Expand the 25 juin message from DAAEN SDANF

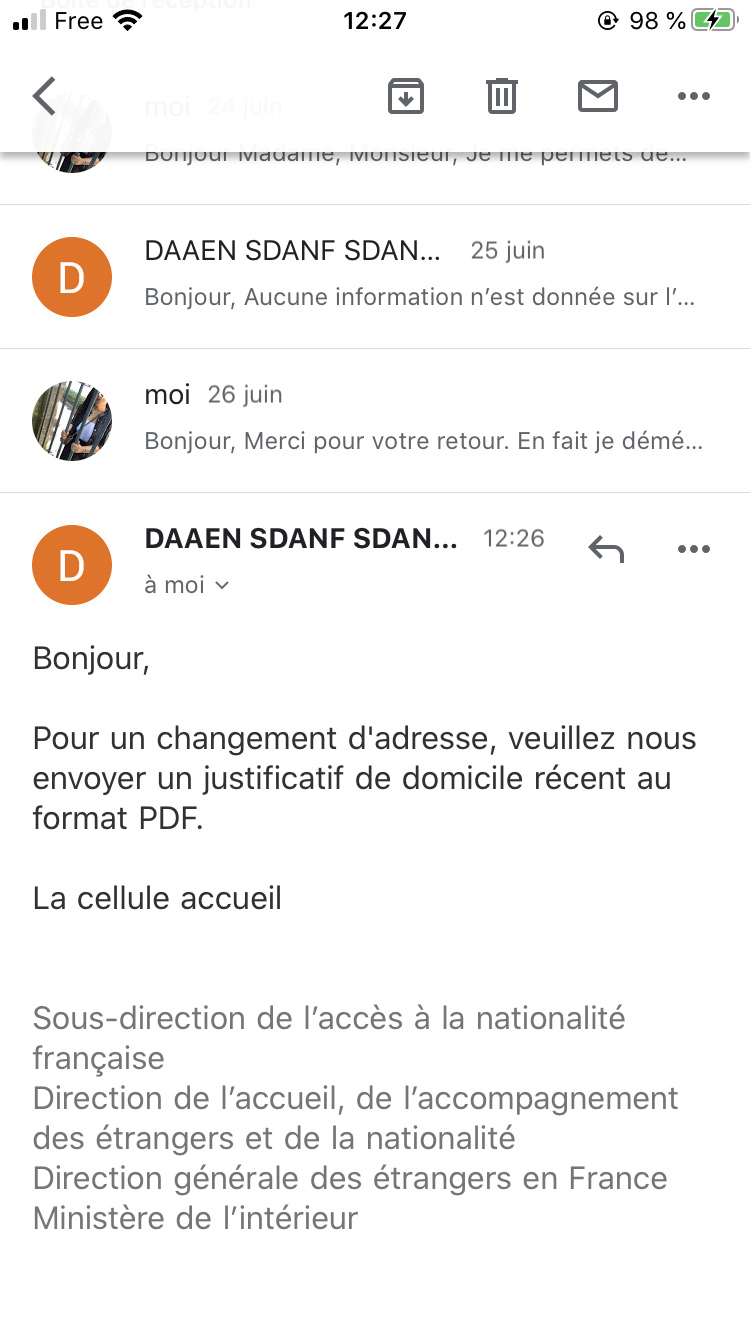click(375, 277)
